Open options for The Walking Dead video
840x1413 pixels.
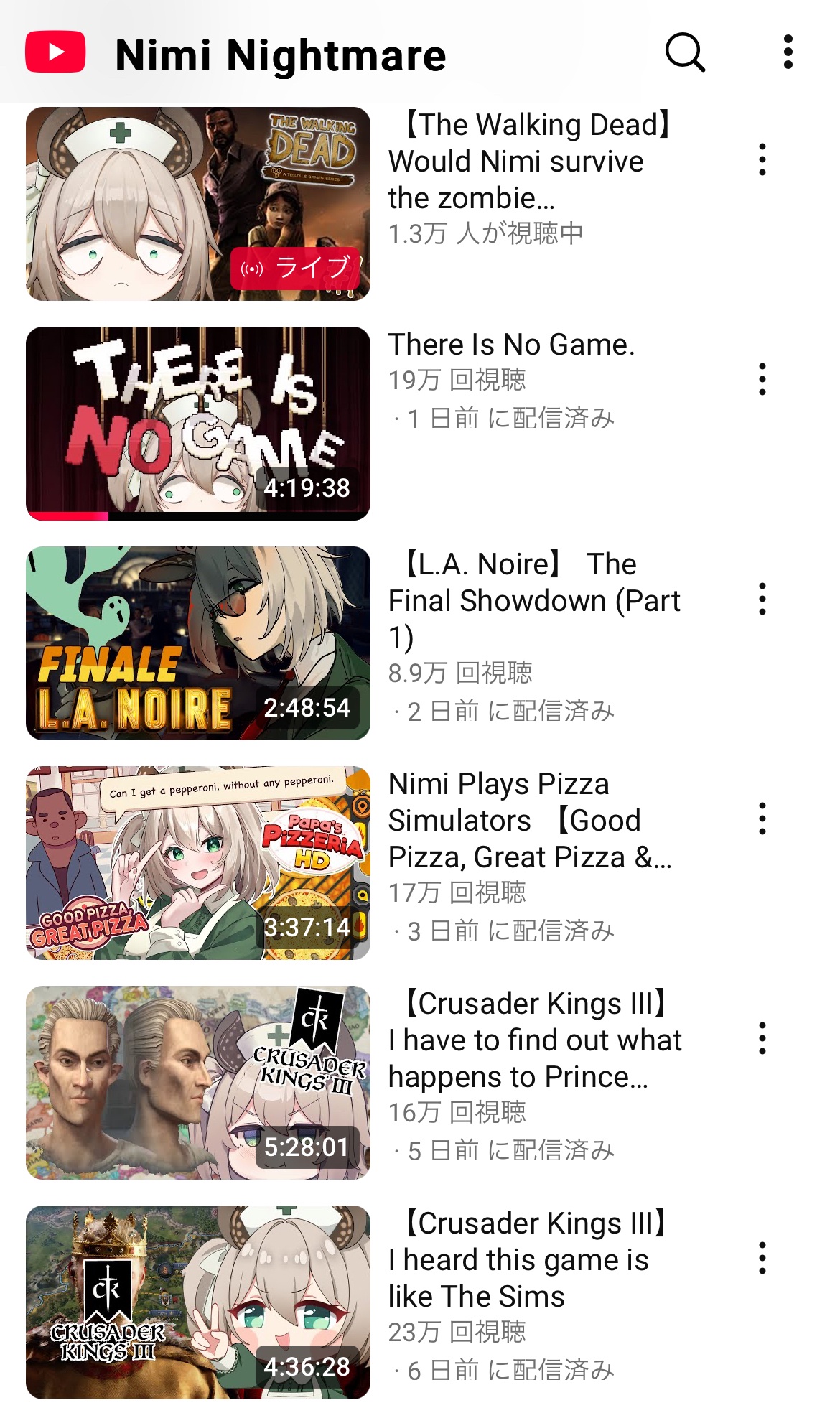(762, 159)
